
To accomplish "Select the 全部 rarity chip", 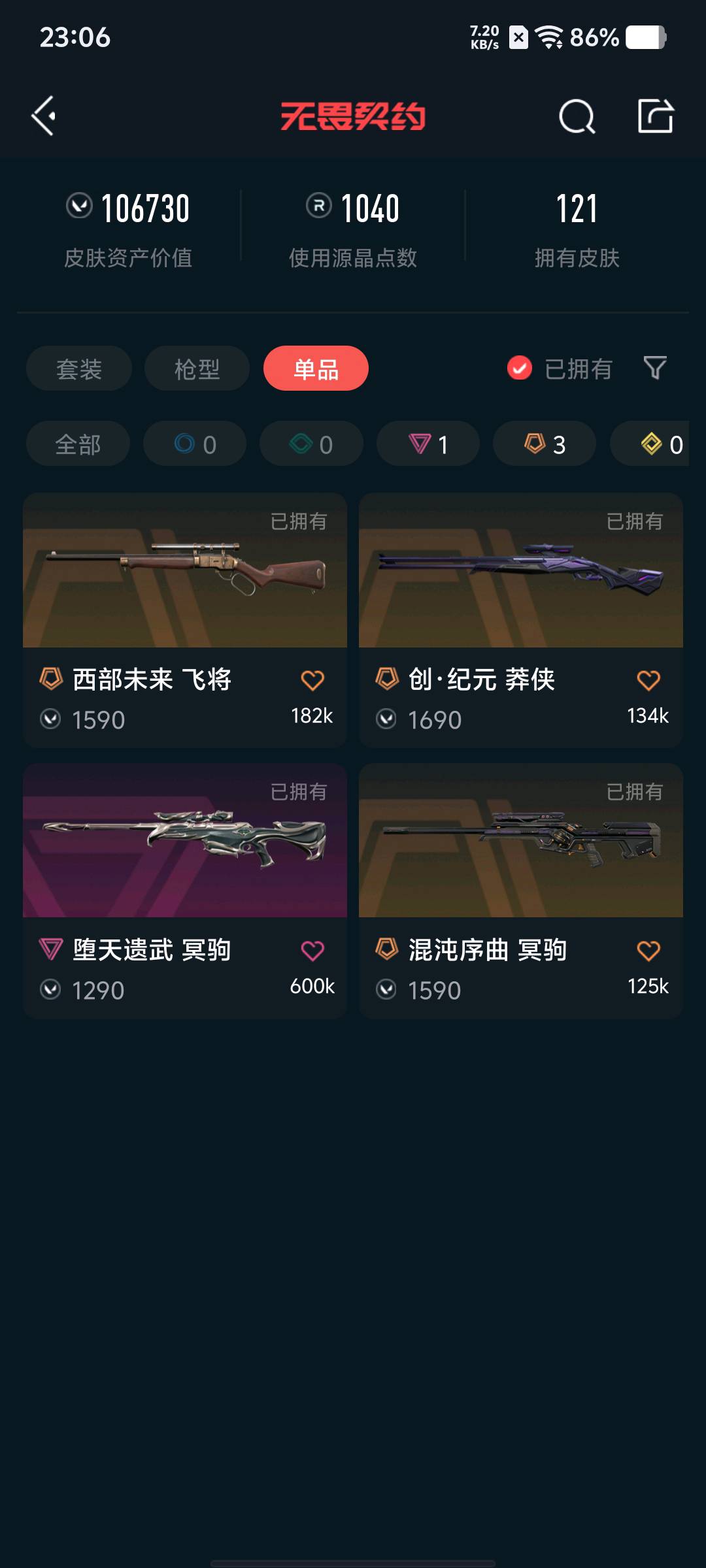I will [x=78, y=444].
